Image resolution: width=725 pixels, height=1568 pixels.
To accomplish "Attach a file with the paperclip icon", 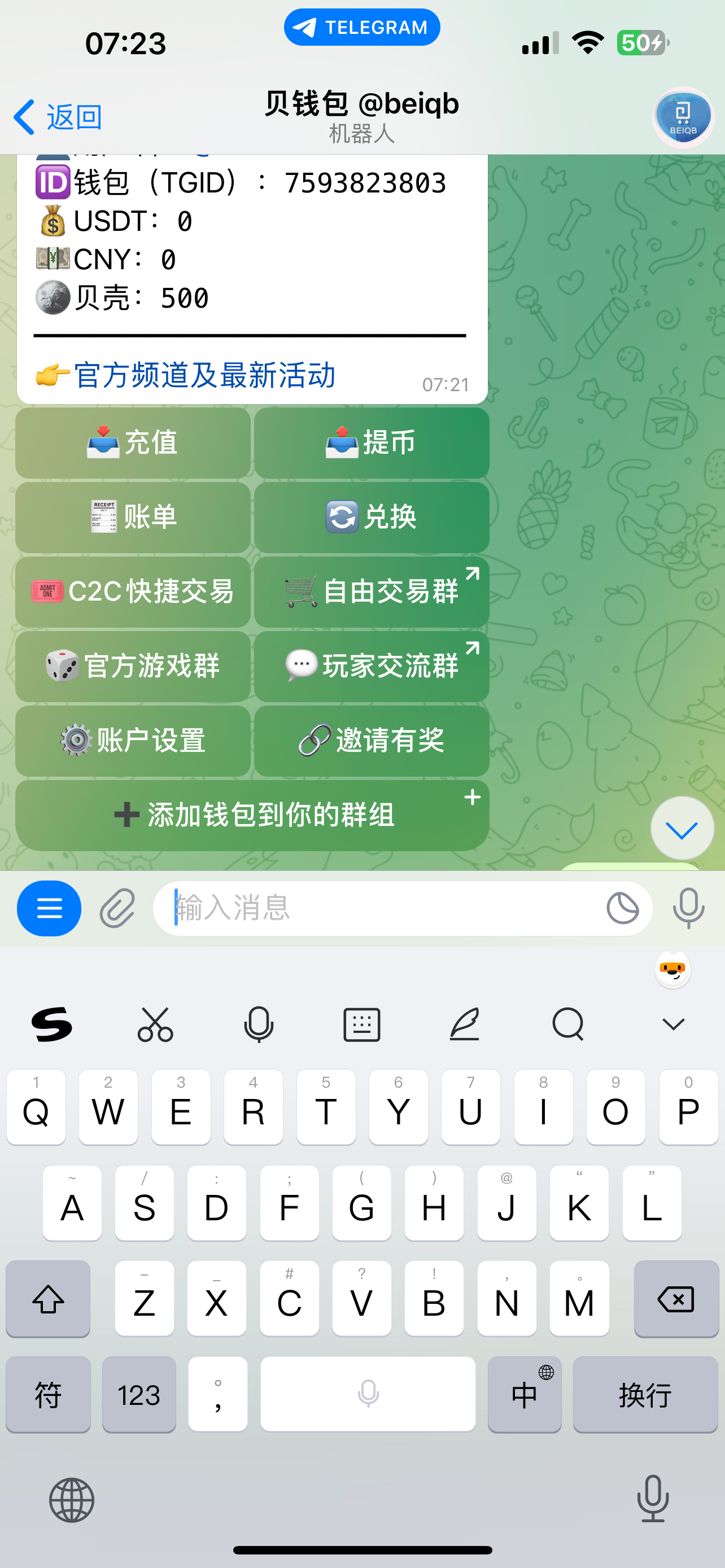I will coord(117,908).
